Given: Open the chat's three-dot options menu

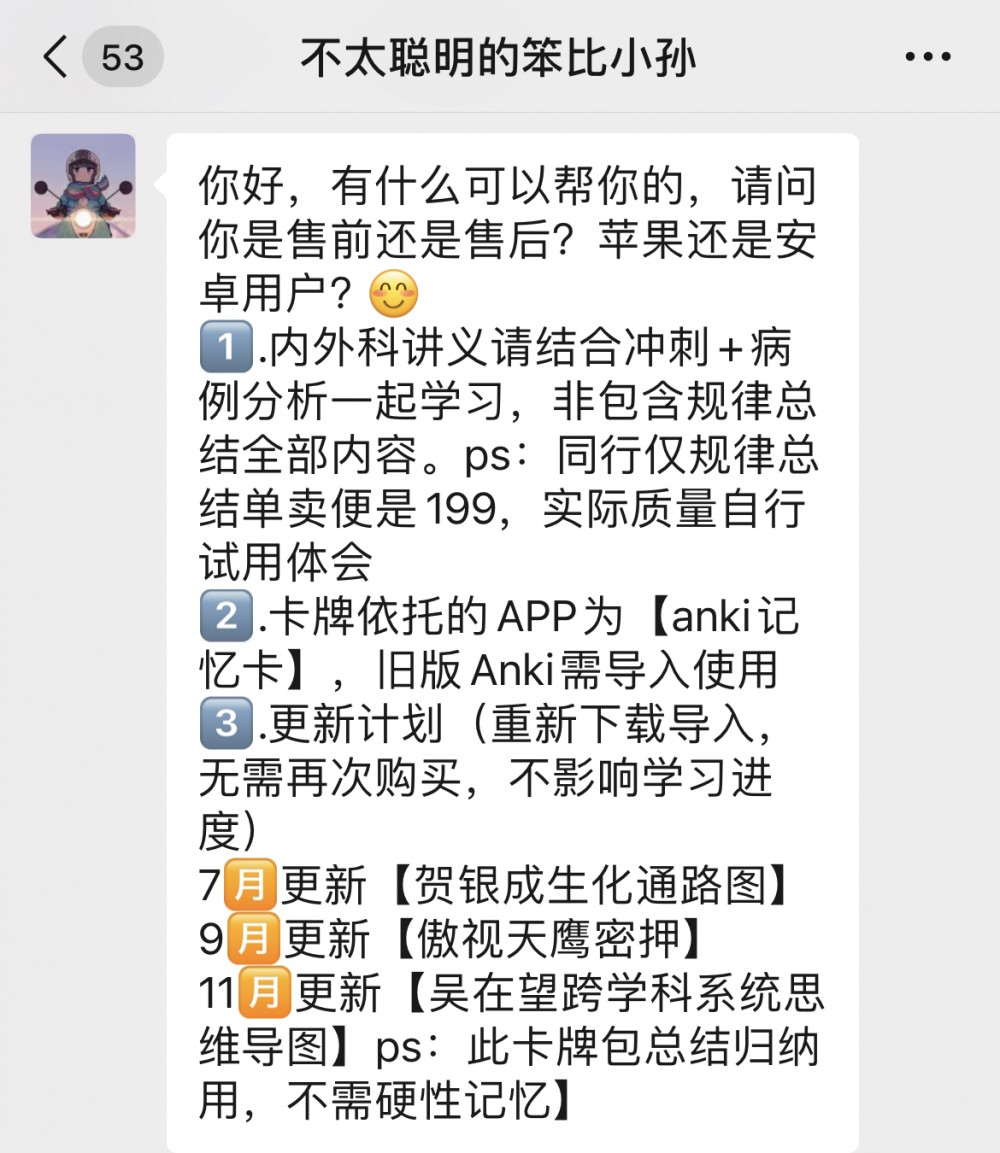Looking at the screenshot, I should pyautogui.click(x=927, y=58).
